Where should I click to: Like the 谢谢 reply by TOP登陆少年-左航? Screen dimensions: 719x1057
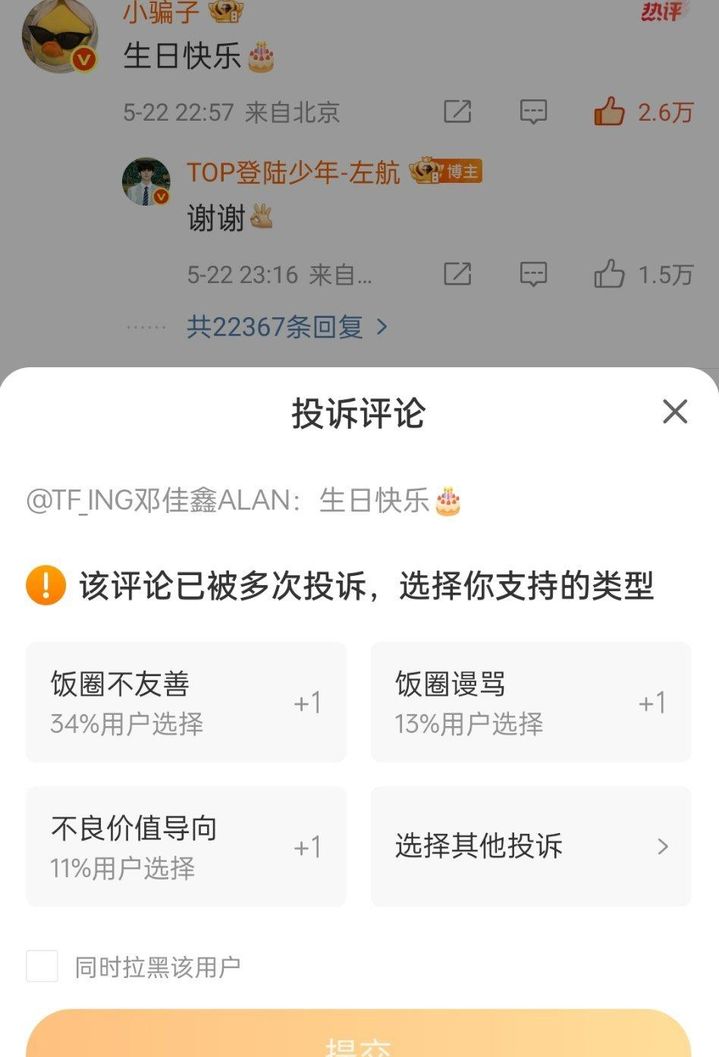pos(609,274)
